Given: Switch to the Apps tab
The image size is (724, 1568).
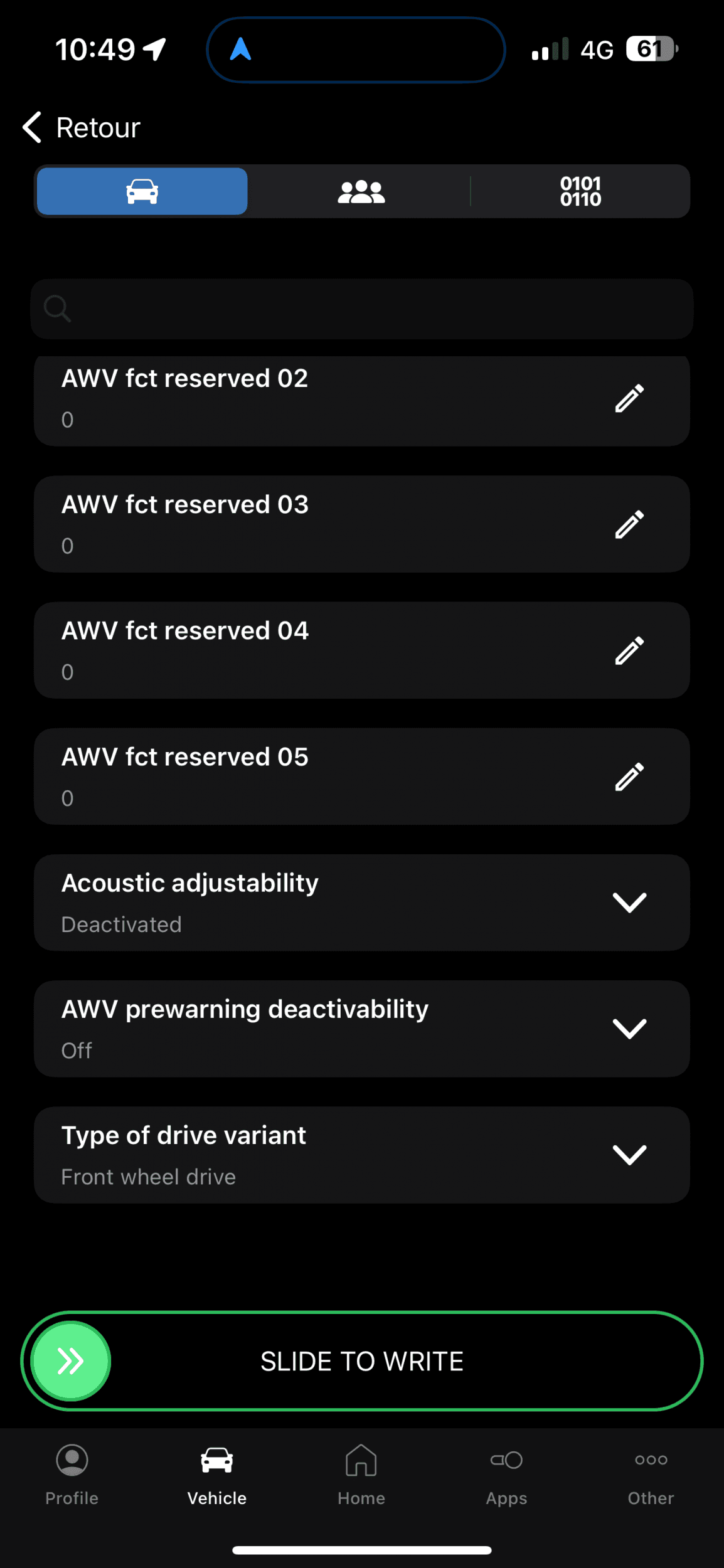Looking at the screenshot, I should click(x=506, y=1474).
